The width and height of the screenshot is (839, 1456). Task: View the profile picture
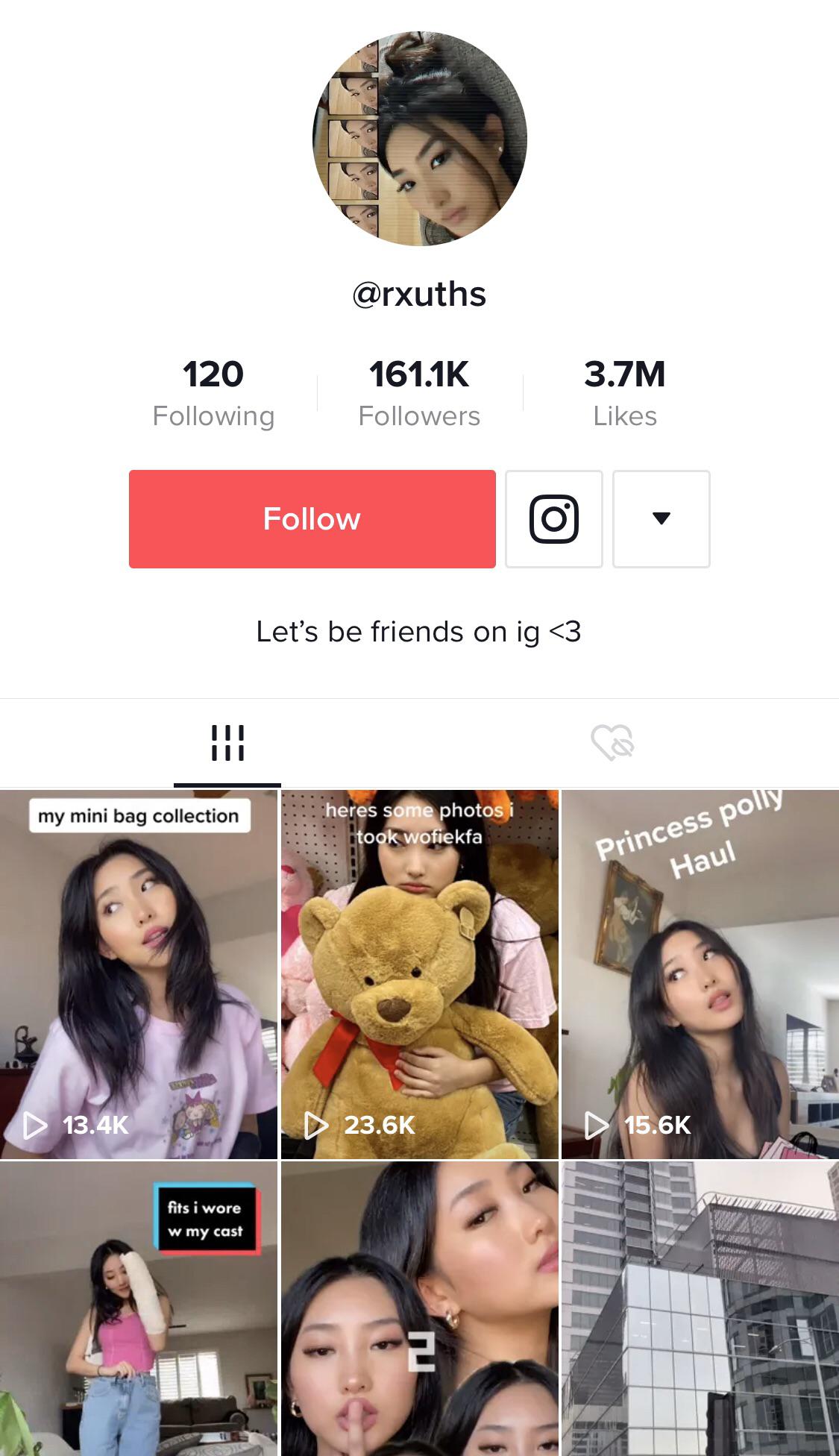pyautogui.click(x=419, y=139)
